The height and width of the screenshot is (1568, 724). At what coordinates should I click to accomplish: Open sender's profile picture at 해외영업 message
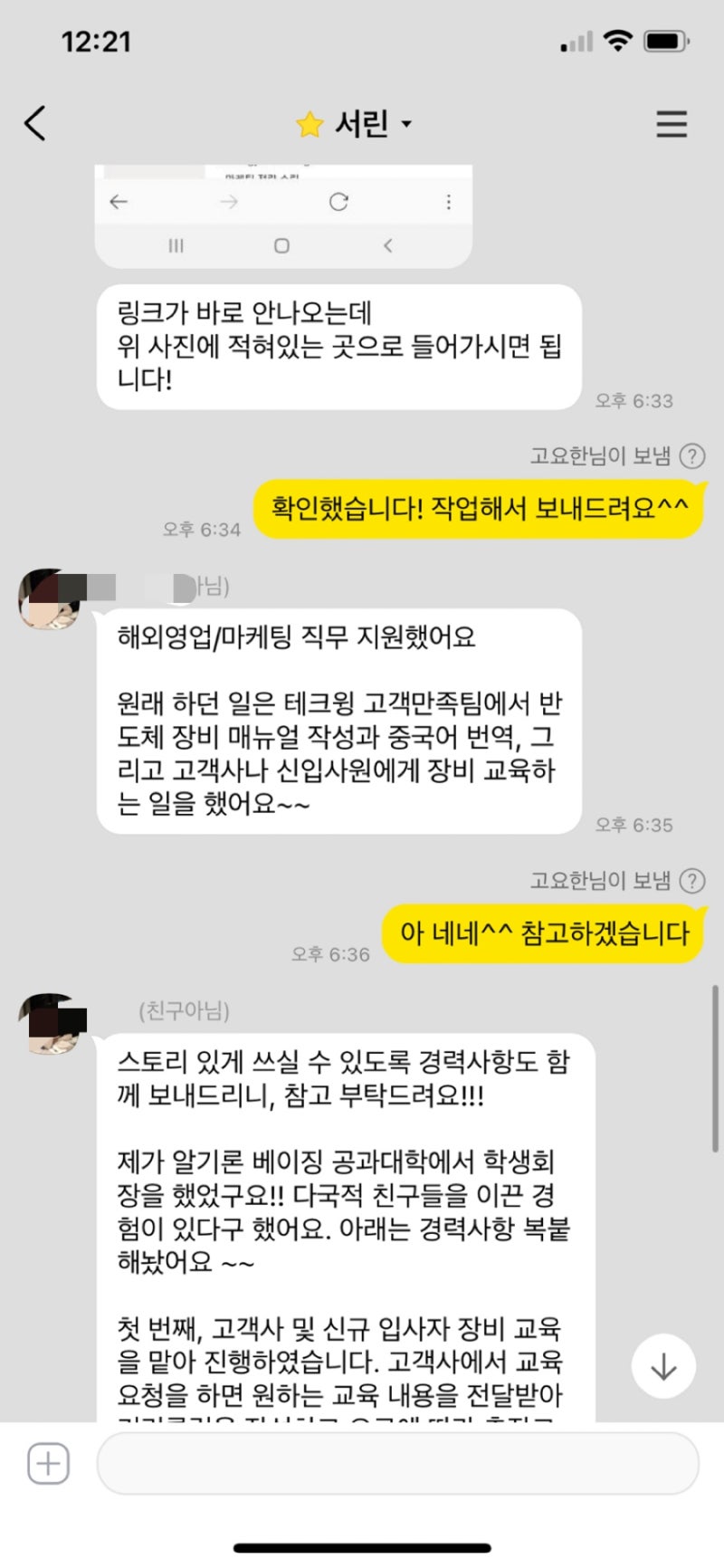pos(49,599)
